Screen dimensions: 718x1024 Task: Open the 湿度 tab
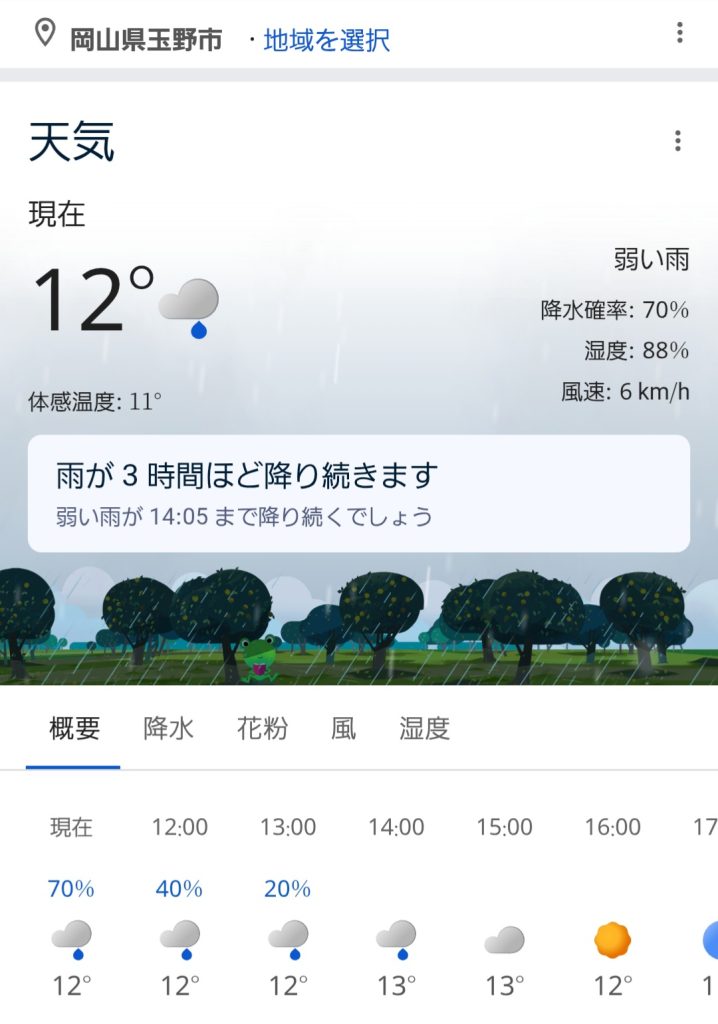click(x=424, y=729)
